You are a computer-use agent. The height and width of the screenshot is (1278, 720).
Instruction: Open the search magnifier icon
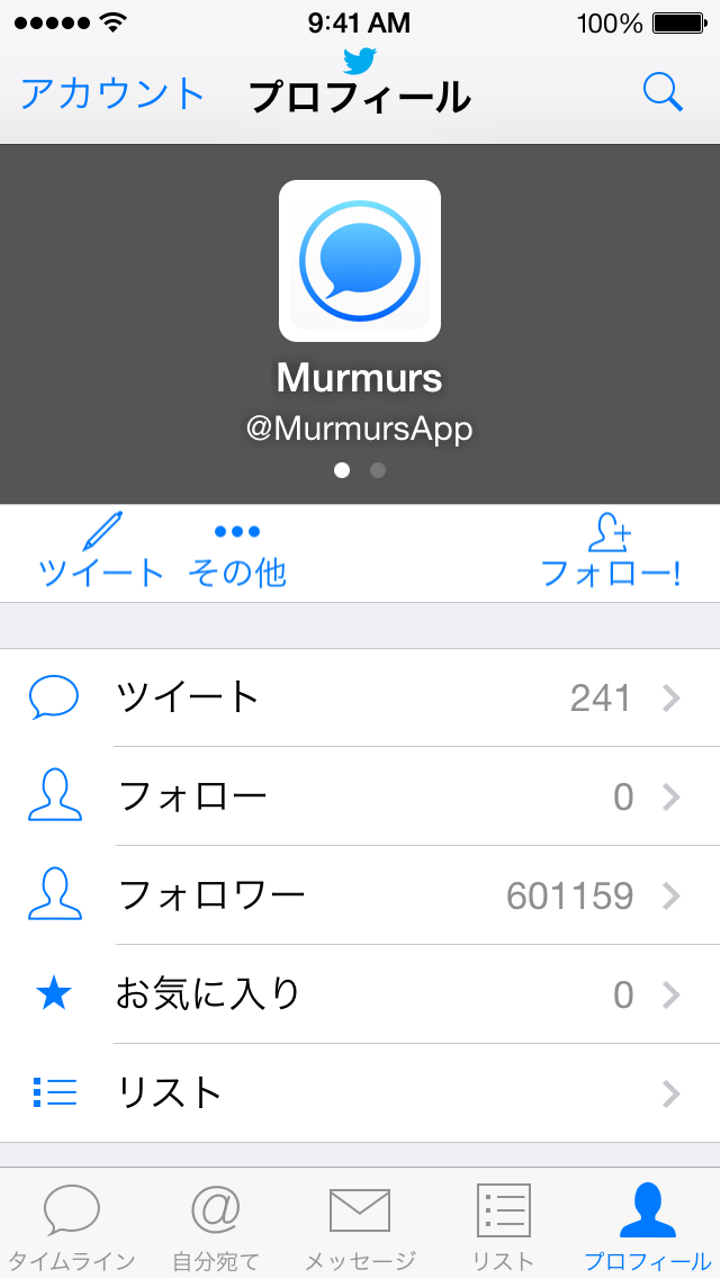tap(662, 93)
